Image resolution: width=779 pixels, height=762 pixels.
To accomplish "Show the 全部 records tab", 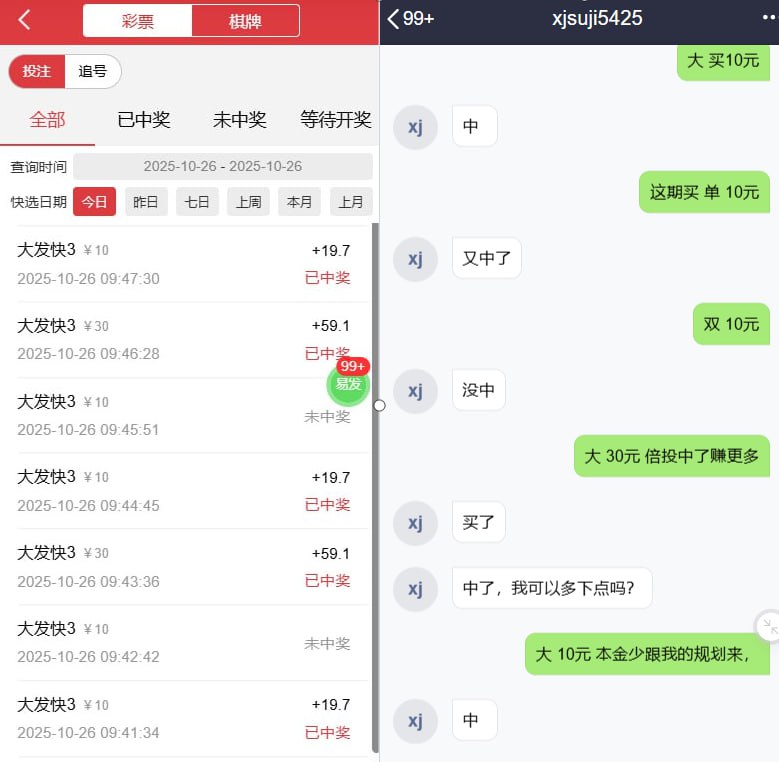I will point(47,120).
